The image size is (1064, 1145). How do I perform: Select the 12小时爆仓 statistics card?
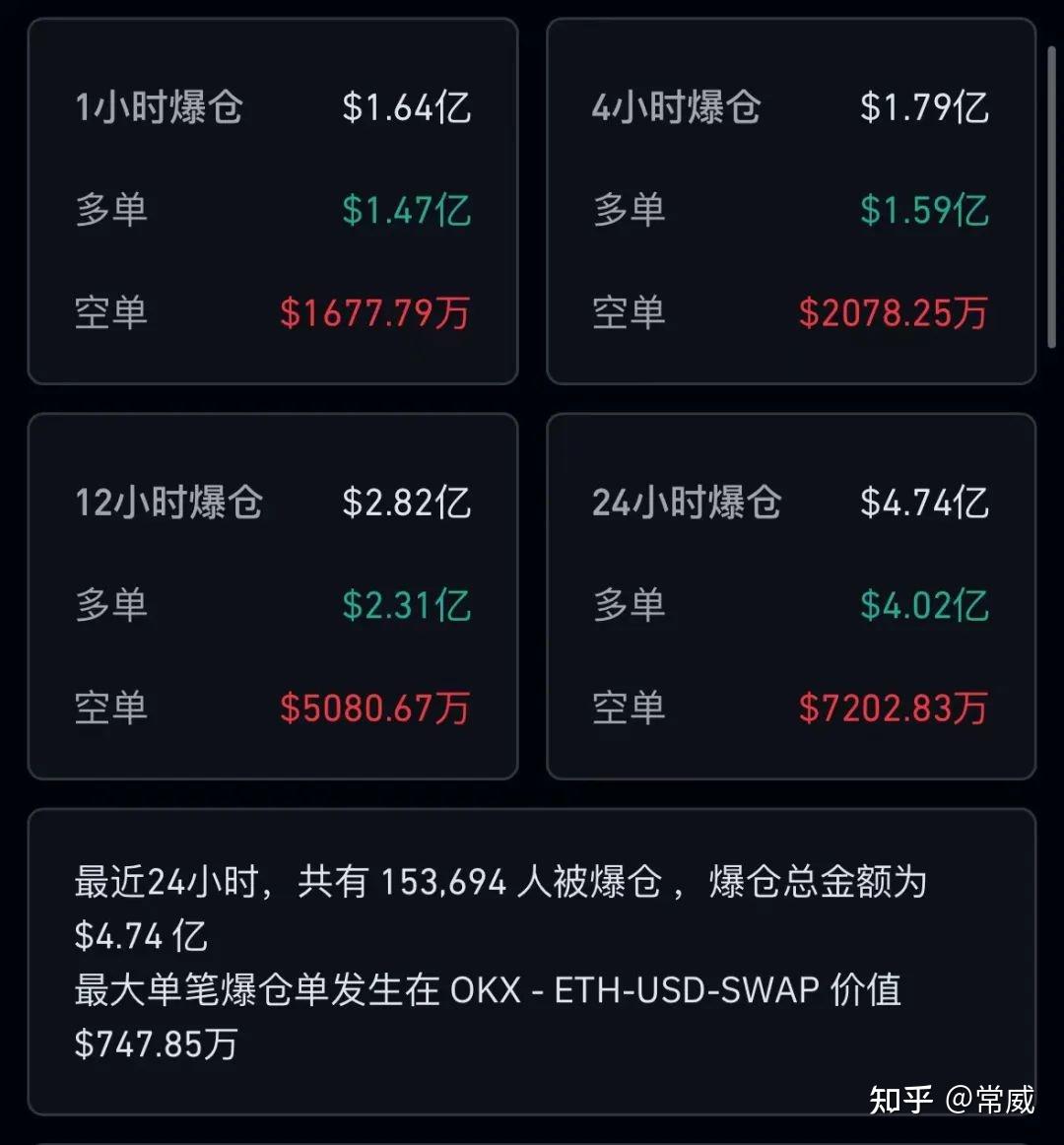click(x=272, y=596)
